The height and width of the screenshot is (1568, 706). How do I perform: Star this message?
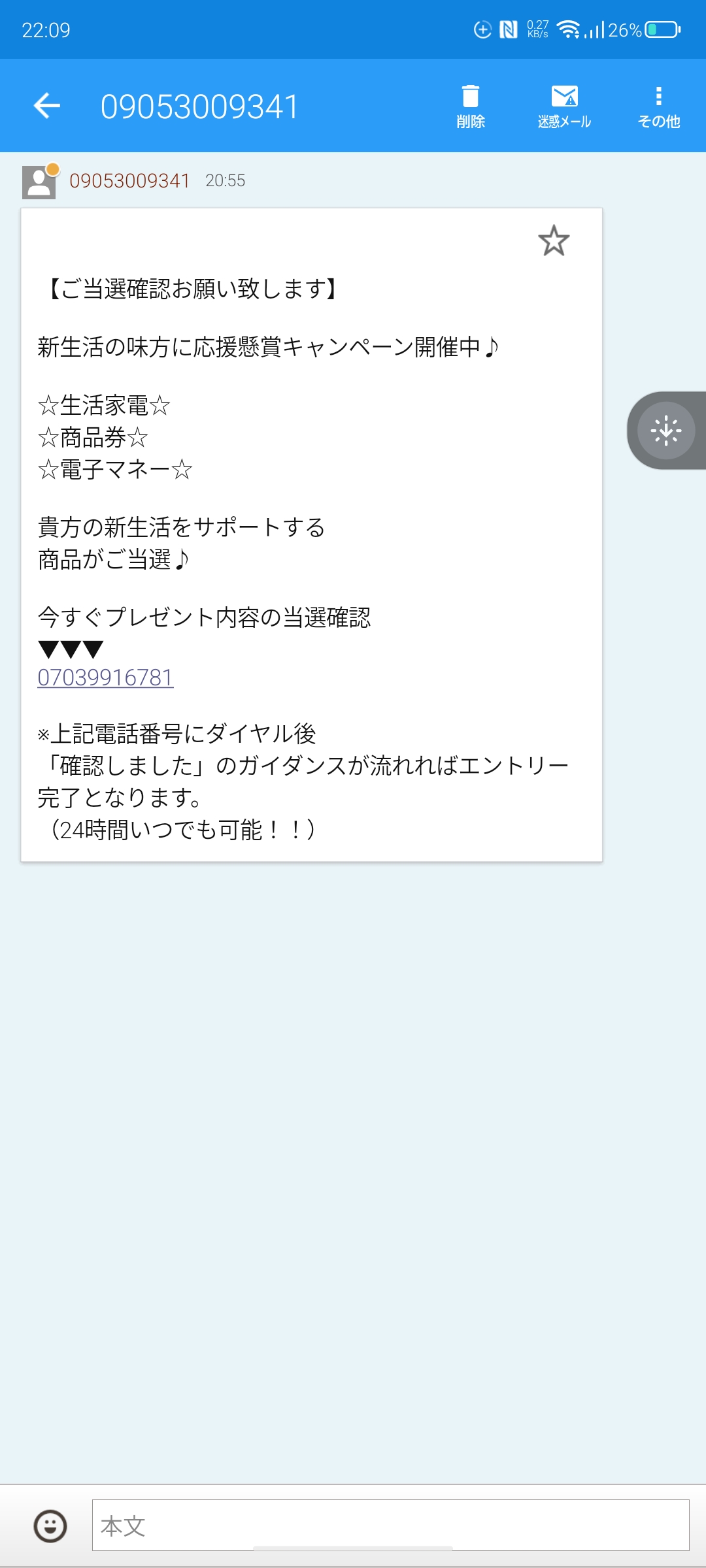pyautogui.click(x=554, y=240)
